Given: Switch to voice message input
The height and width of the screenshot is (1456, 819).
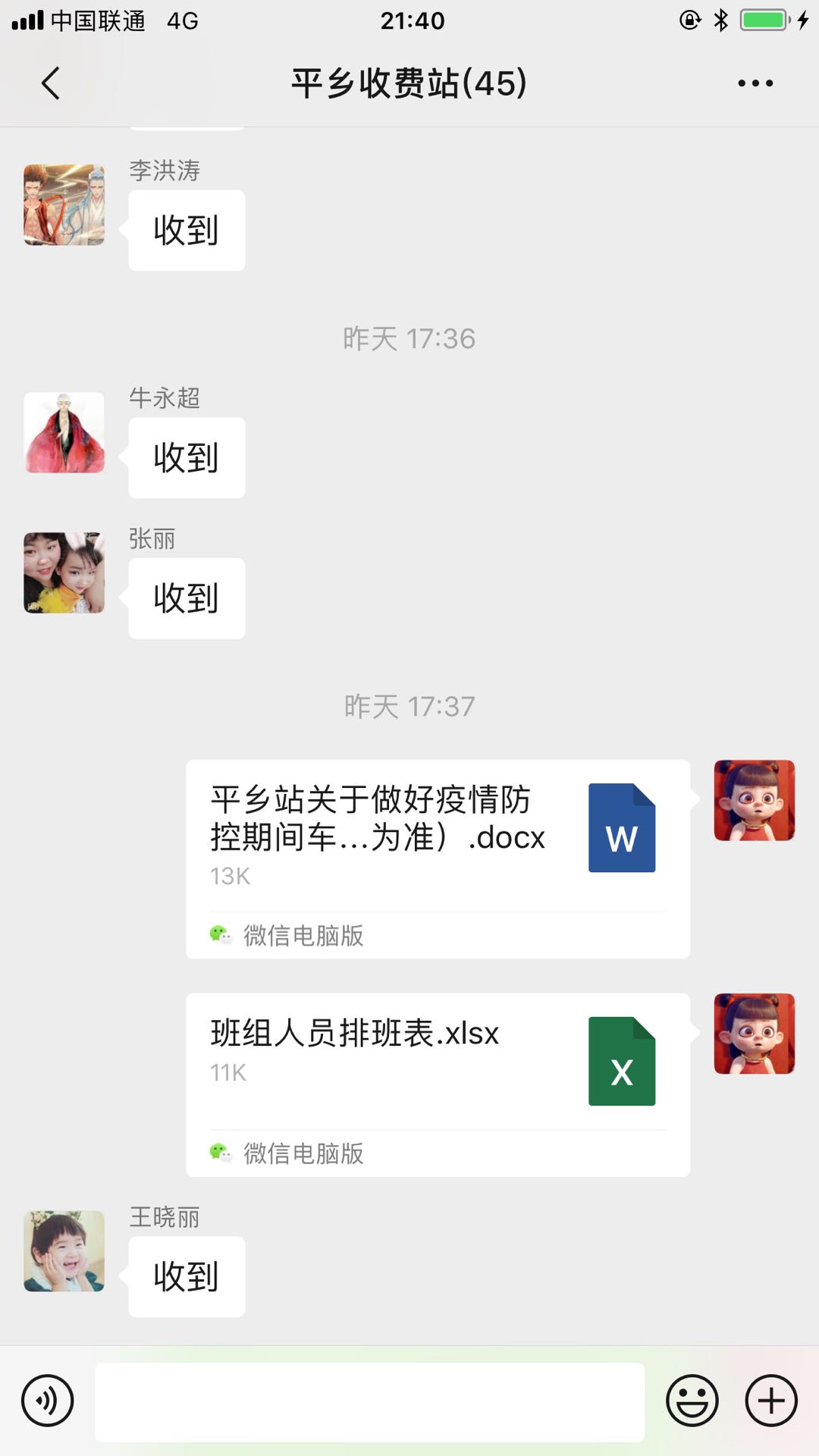Looking at the screenshot, I should click(x=47, y=1401).
